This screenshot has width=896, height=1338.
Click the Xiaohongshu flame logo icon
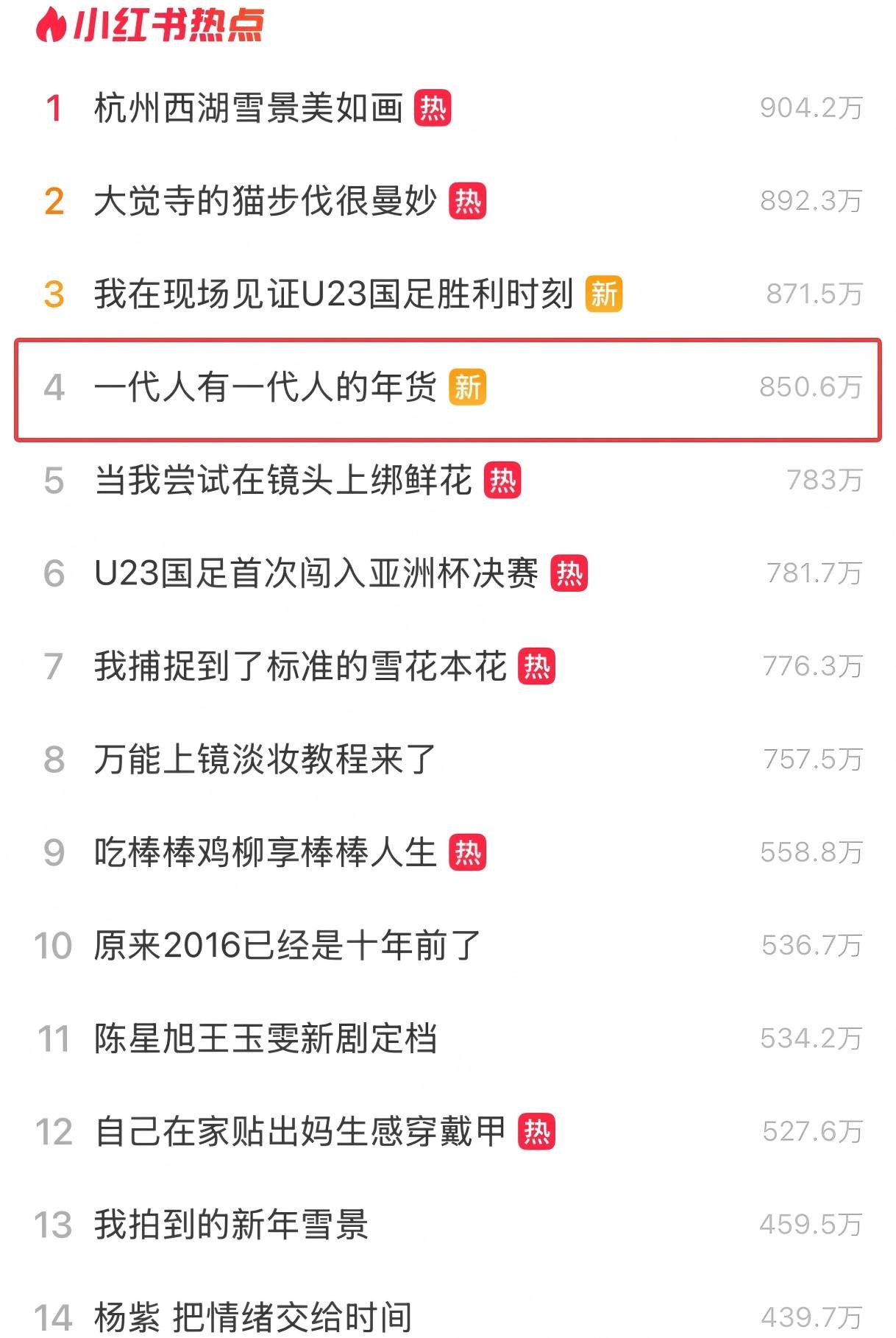(50, 24)
